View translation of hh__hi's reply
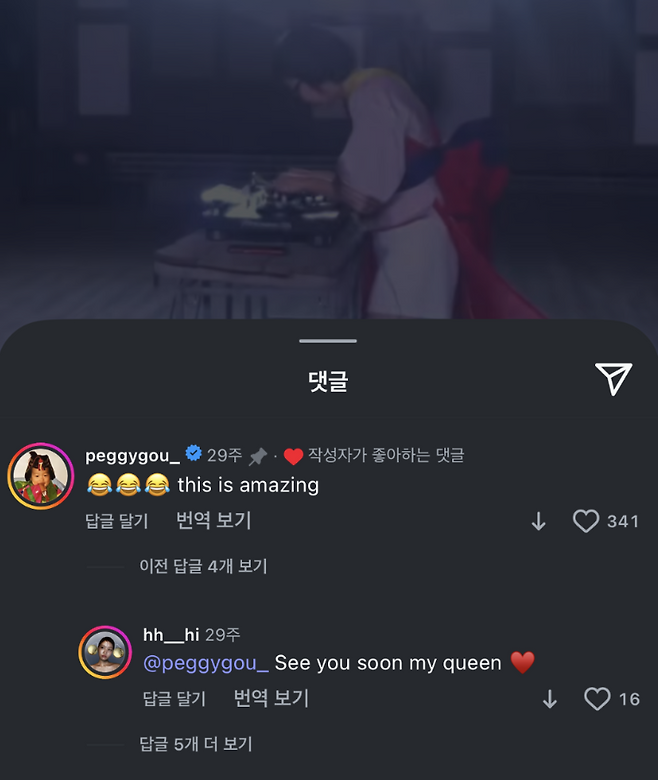Image resolution: width=658 pixels, height=780 pixels. (271, 699)
